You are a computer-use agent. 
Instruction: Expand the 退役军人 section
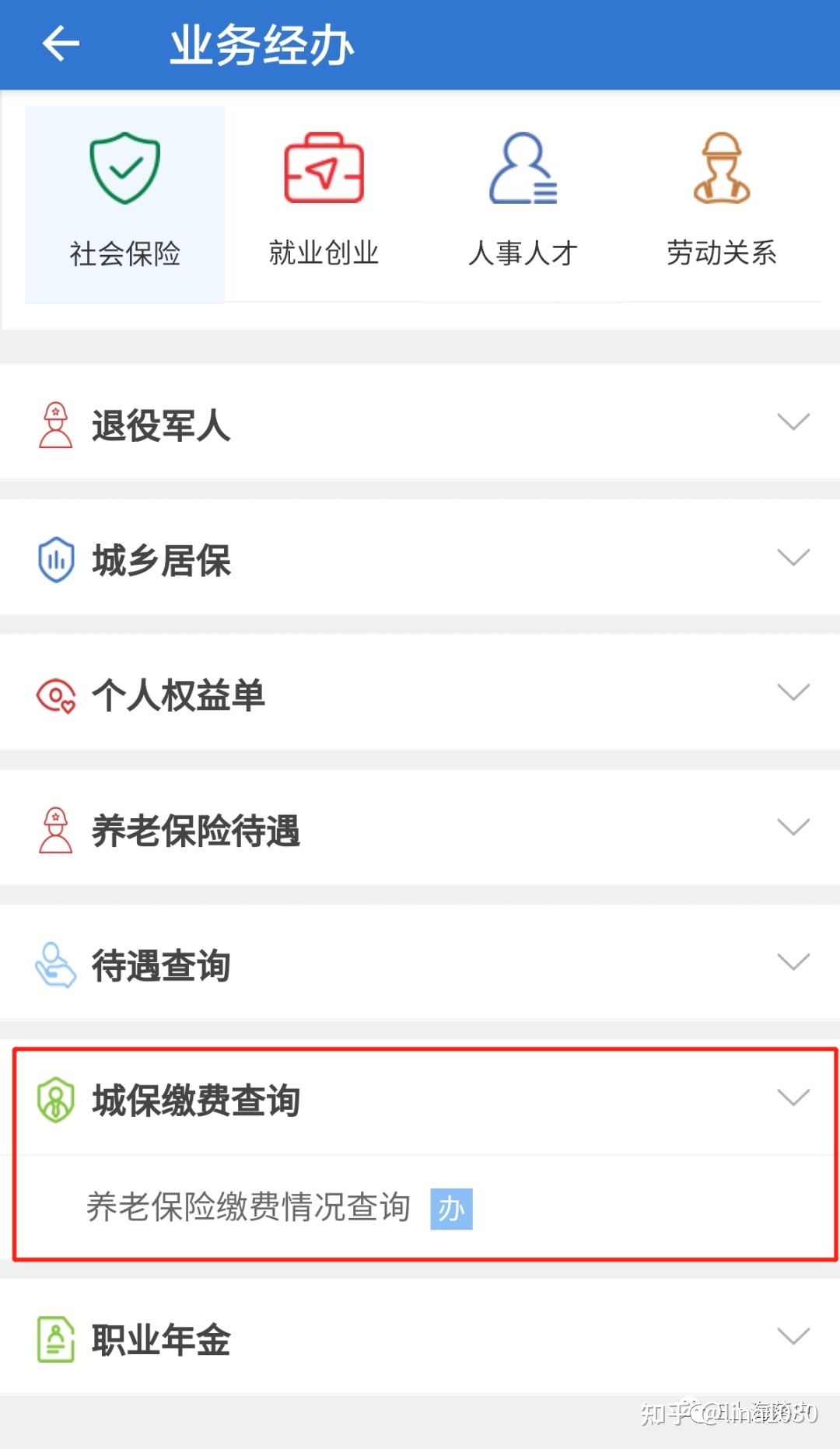pos(420,424)
